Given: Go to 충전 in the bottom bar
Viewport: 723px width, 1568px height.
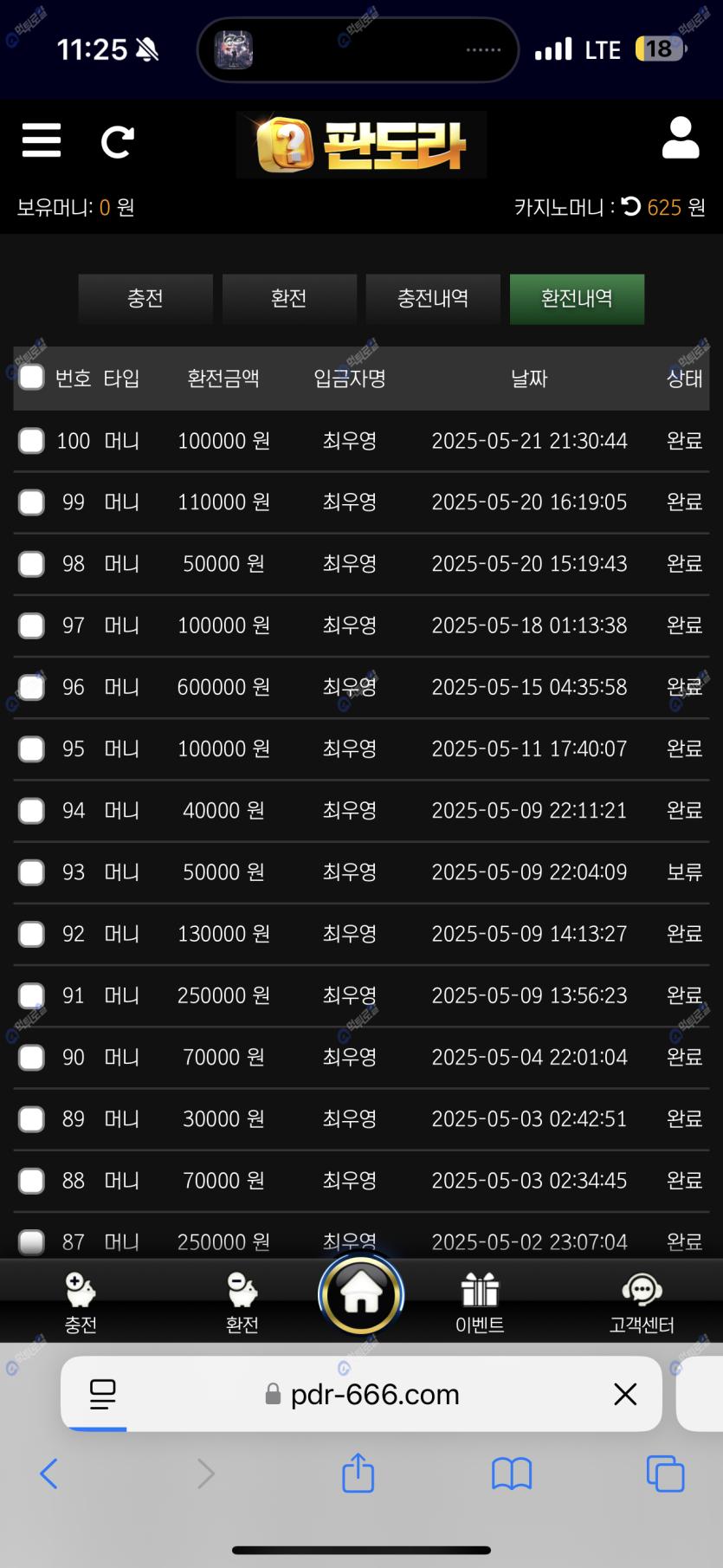Looking at the screenshot, I should click(x=81, y=1301).
